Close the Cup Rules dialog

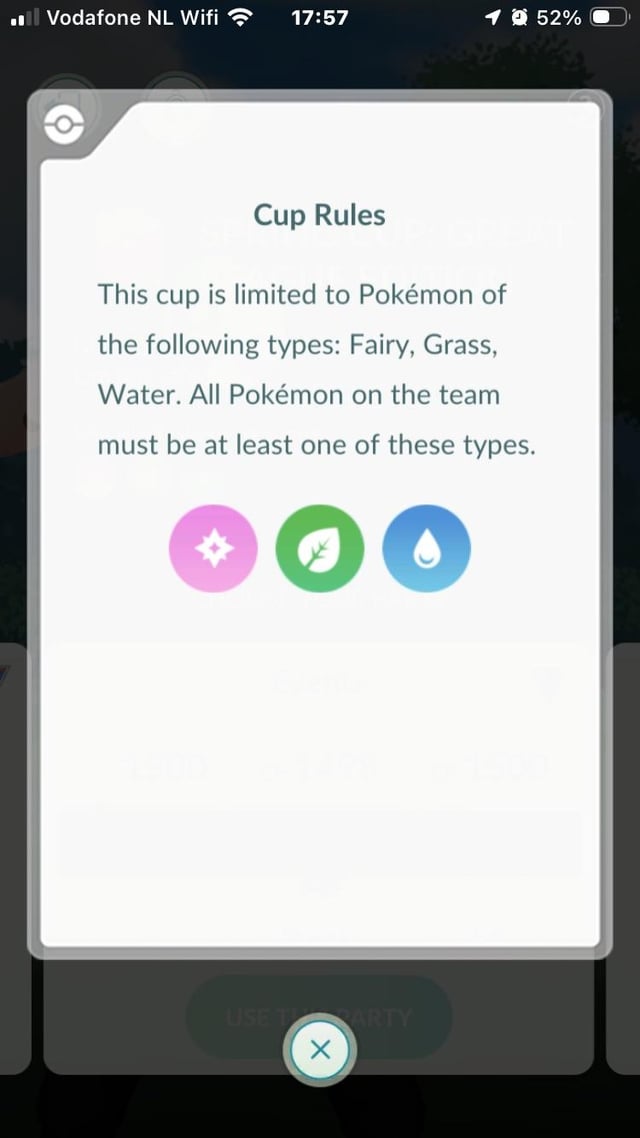point(320,1050)
